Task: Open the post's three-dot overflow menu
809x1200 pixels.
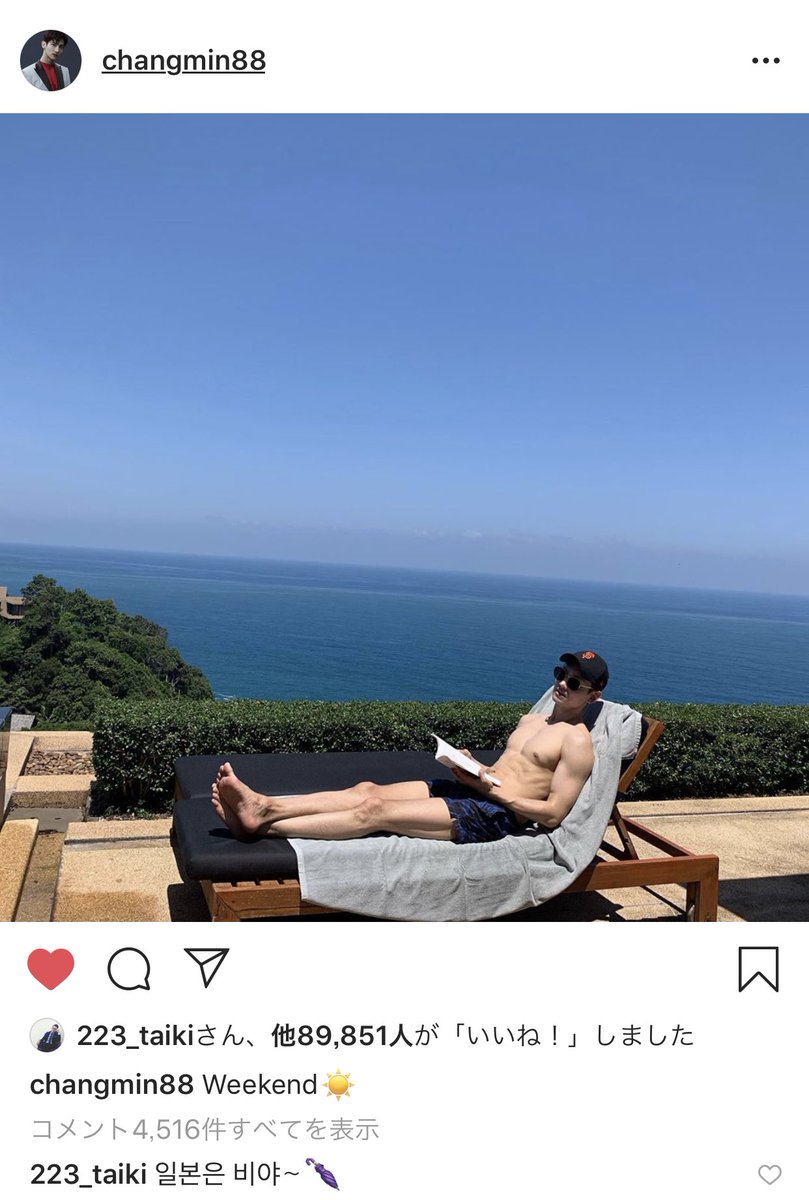Action: pos(765,61)
